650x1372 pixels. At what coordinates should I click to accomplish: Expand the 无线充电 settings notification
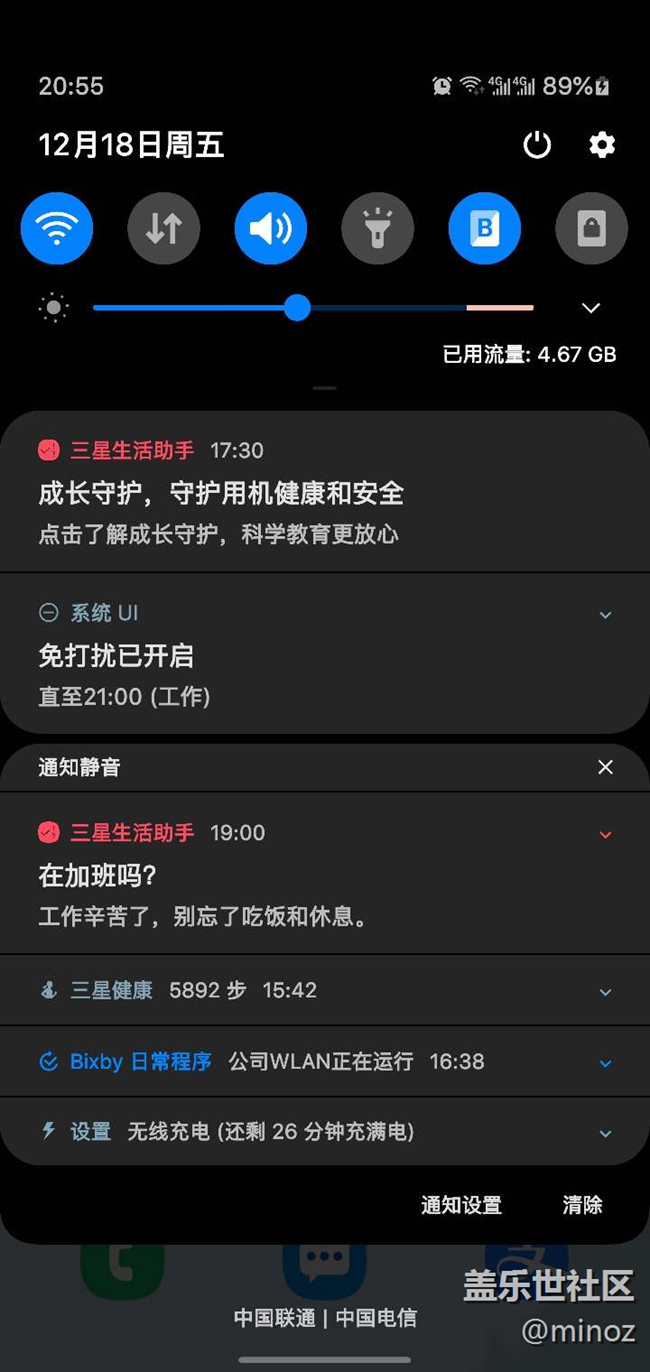click(x=605, y=1134)
